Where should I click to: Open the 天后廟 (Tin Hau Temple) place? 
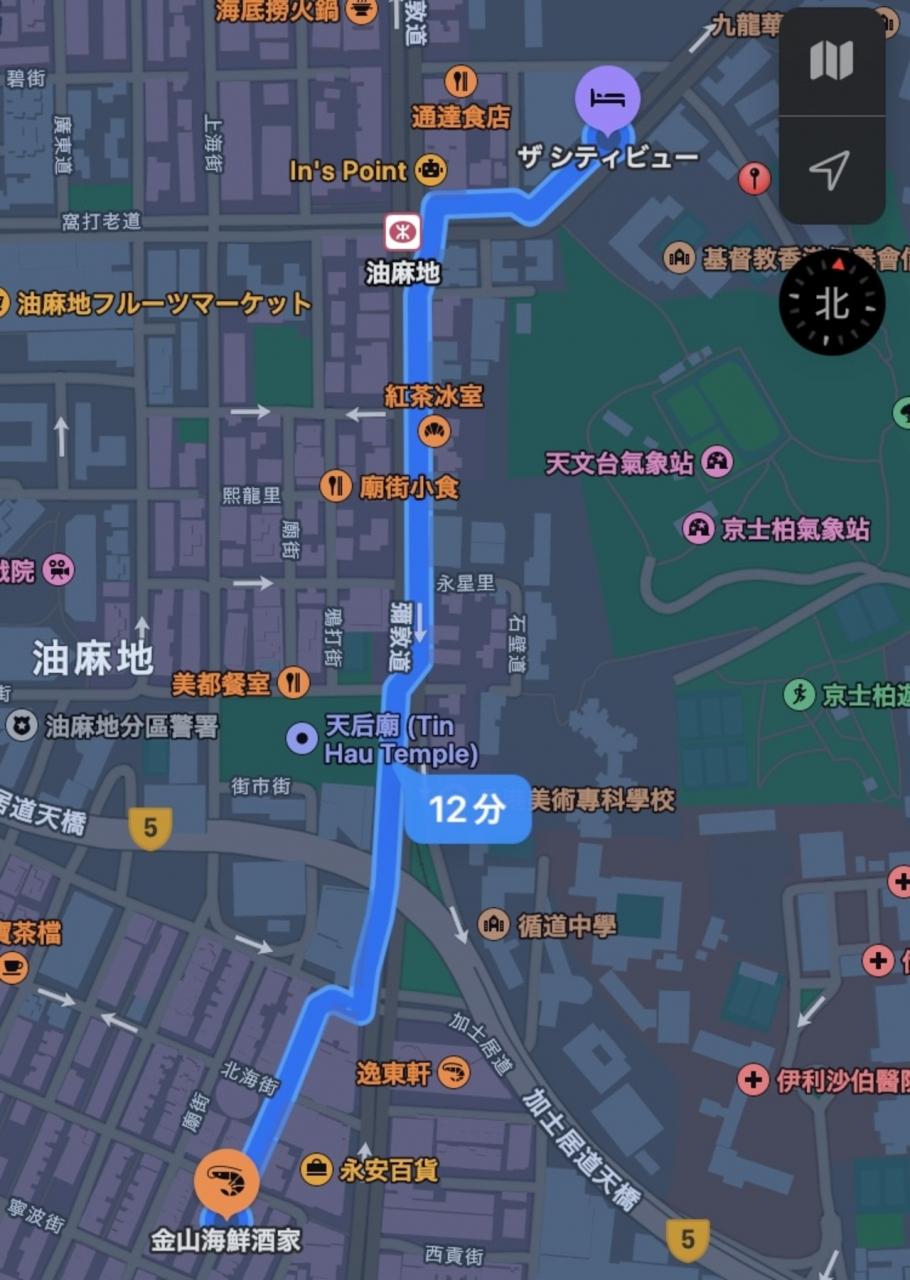(x=301, y=739)
